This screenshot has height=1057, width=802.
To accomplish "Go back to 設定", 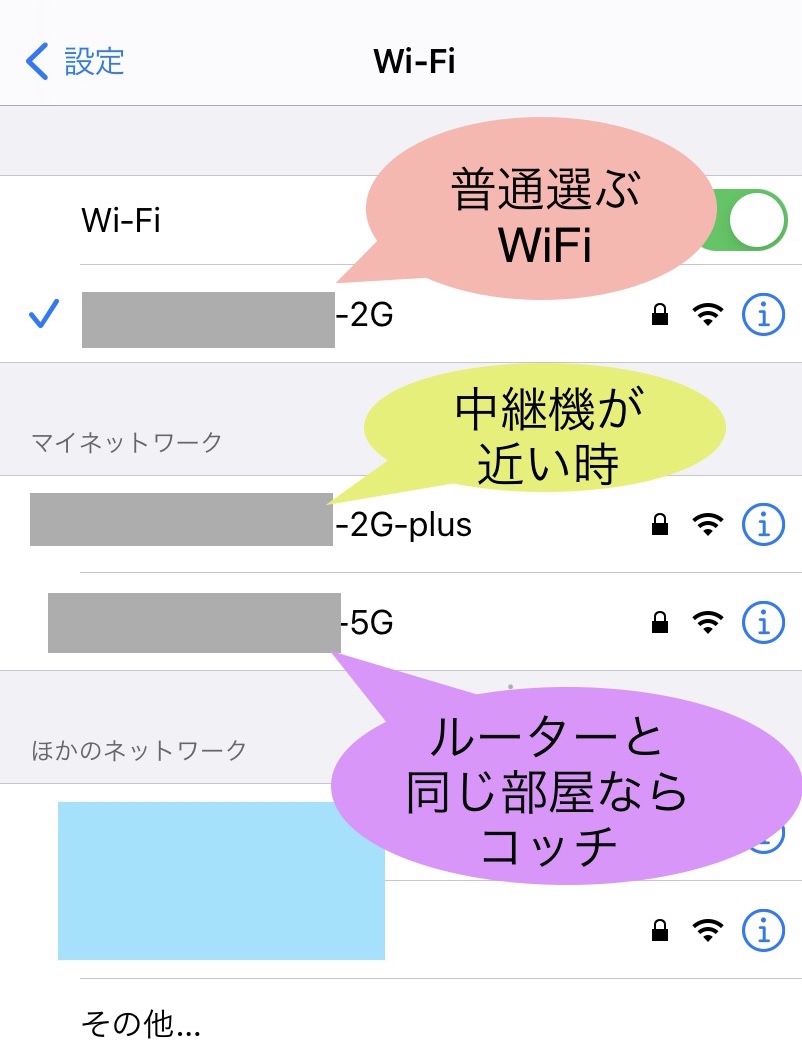I will [x=75, y=61].
